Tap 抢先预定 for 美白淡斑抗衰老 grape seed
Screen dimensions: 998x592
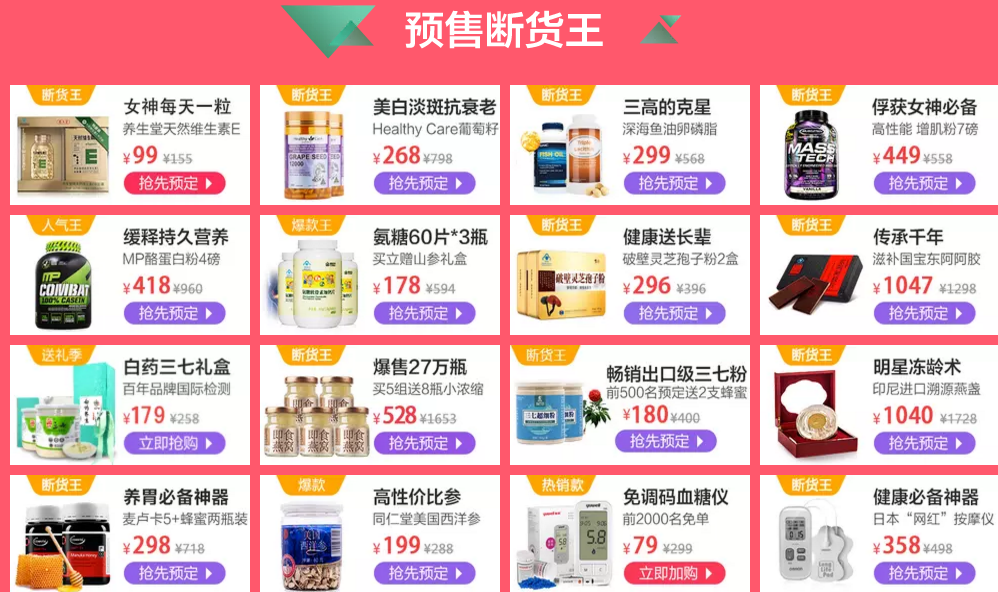pyautogui.click(x=424, y=183)
